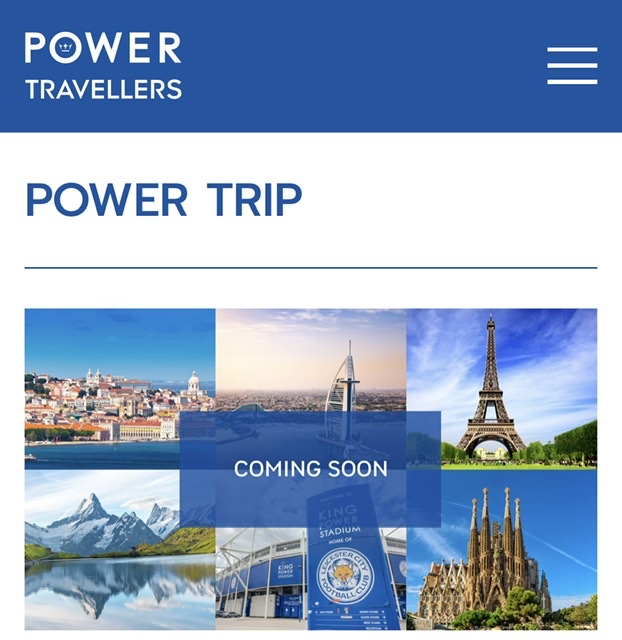622x640 pixels.
Task: Open the Power Trip coming soon banner
Action: [310, 468]
